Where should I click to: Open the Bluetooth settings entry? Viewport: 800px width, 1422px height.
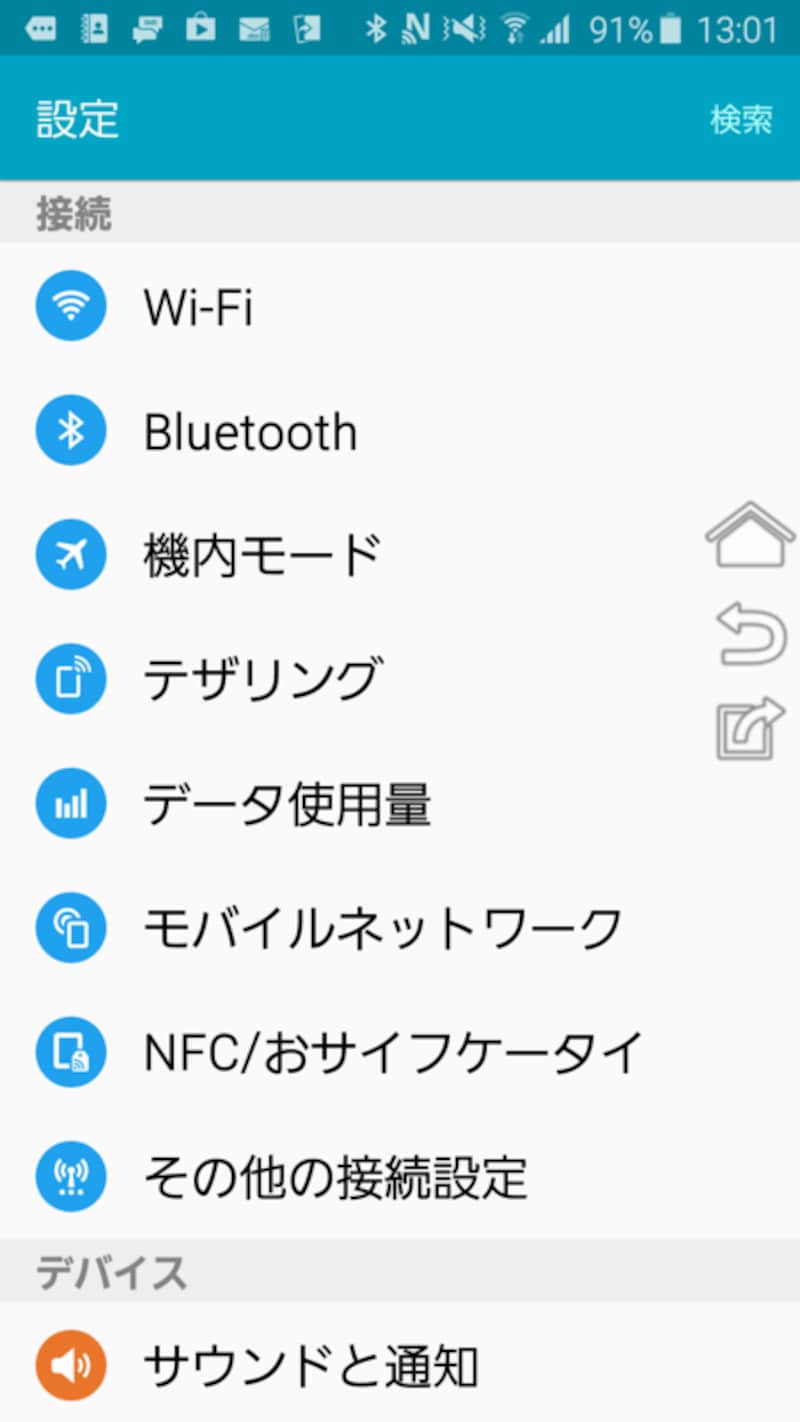pos(251,430)
